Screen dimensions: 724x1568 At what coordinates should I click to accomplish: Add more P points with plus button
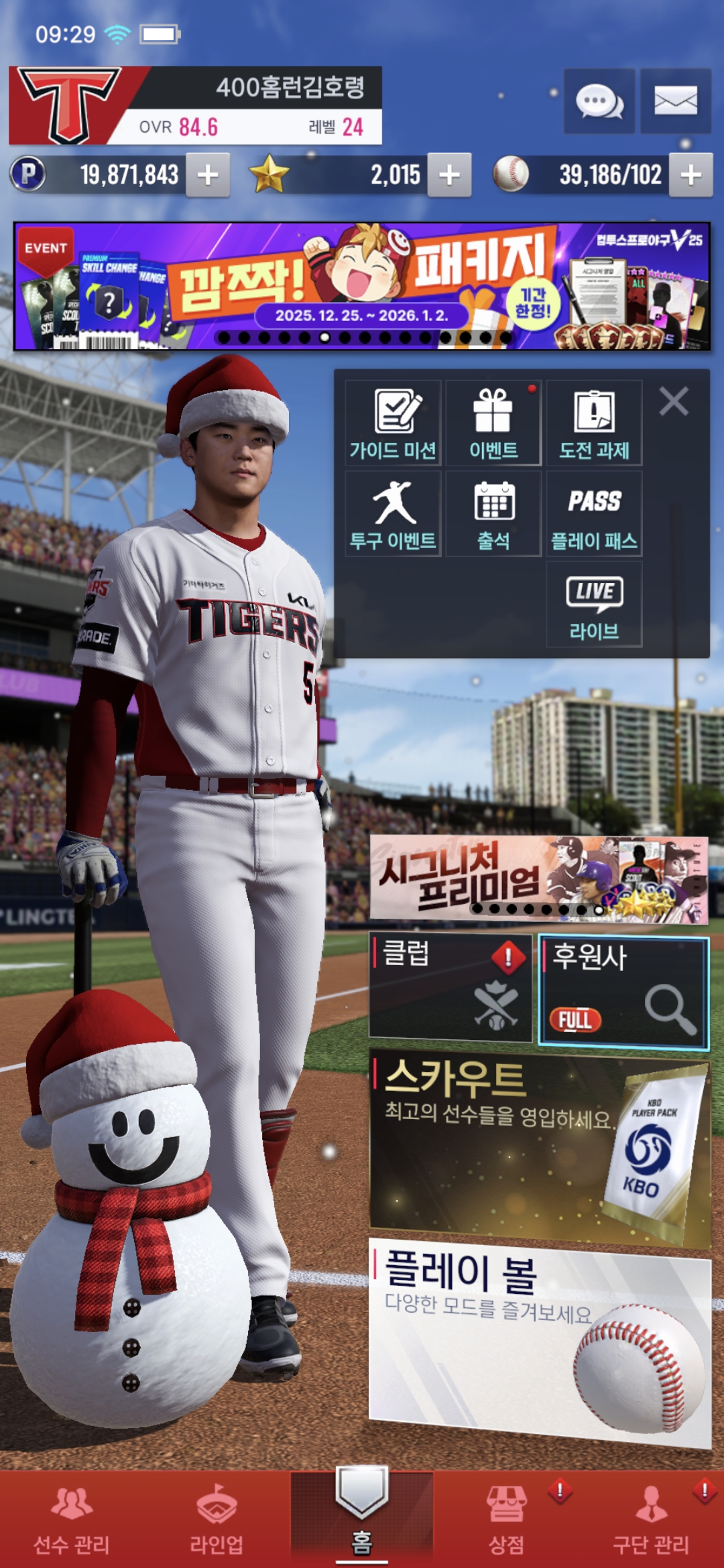point(208,175)
